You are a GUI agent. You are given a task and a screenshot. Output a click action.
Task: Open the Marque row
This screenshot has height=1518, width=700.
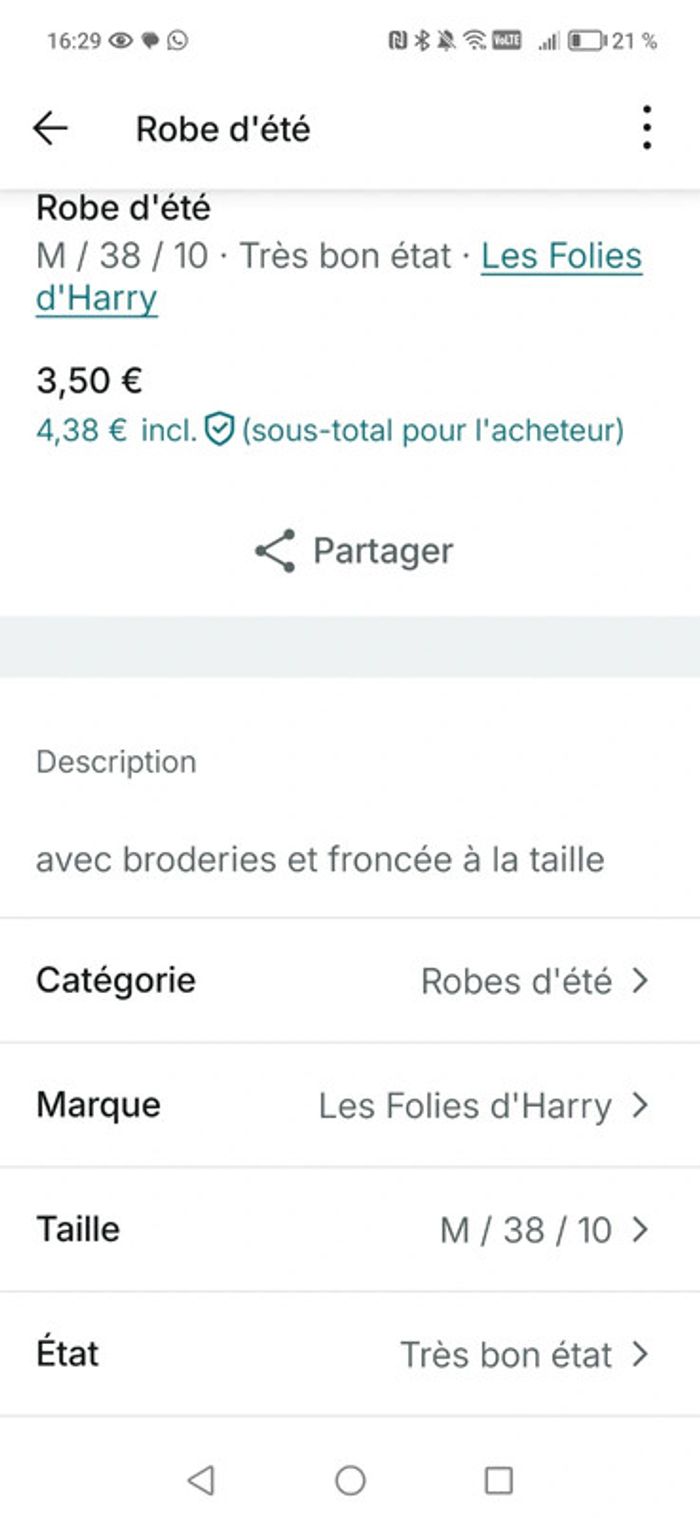tap(350, 1105)
